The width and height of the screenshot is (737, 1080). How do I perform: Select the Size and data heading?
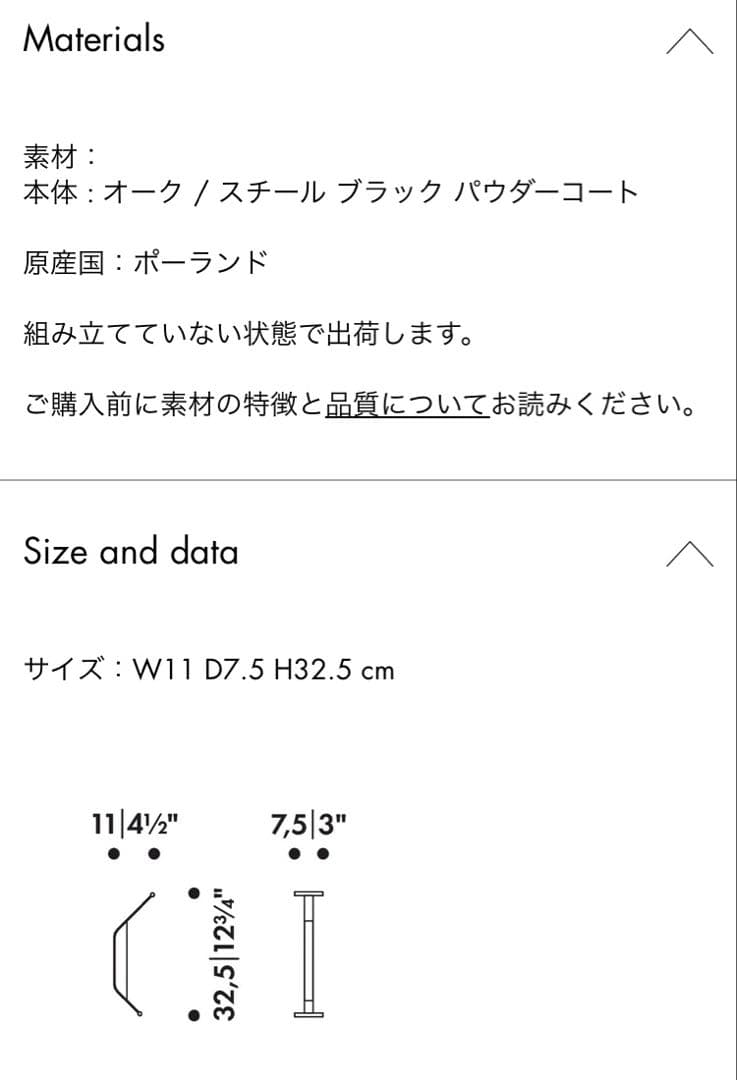pyautogui.click(x=132, y=551)
